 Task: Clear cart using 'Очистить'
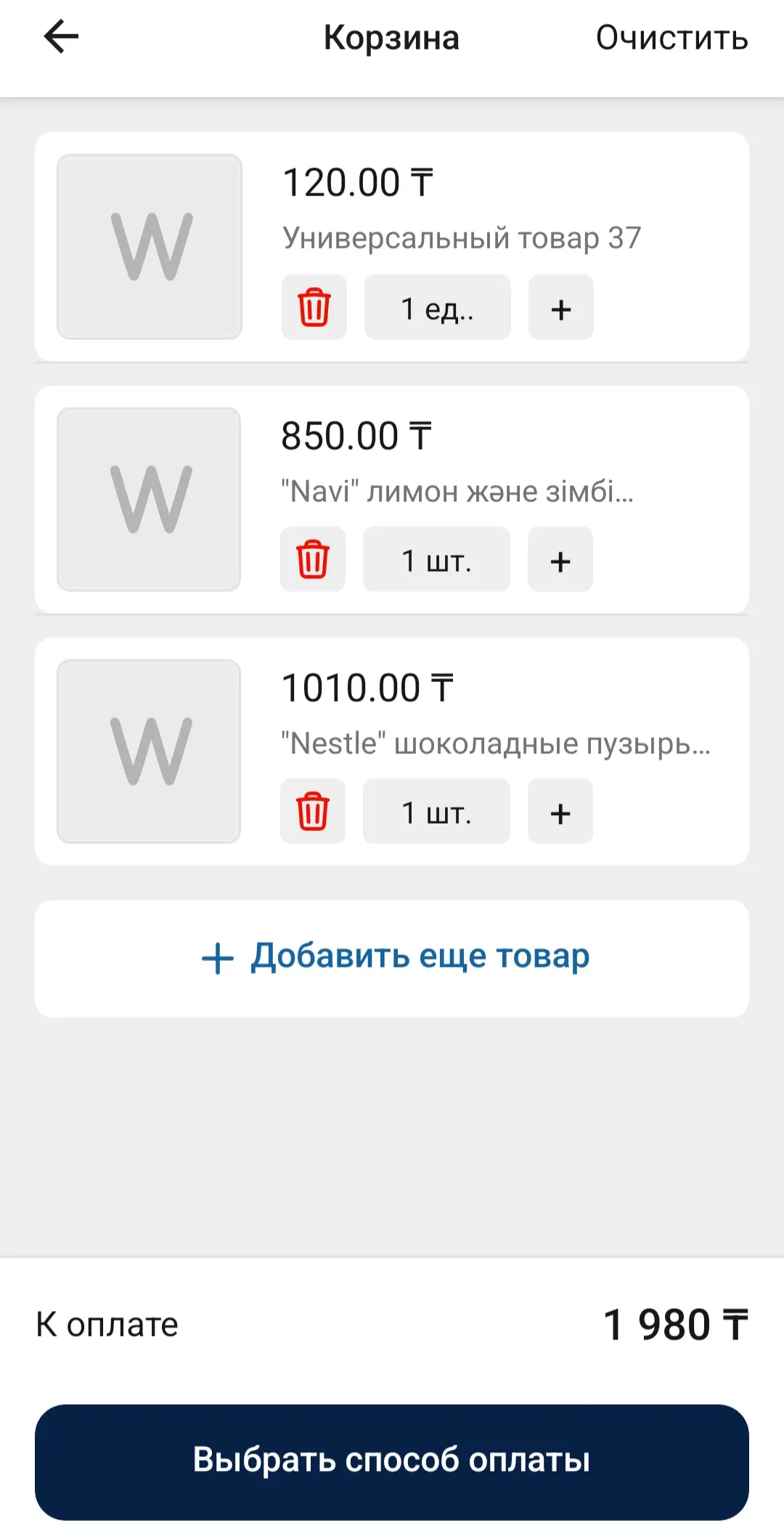tap(671, 36)
